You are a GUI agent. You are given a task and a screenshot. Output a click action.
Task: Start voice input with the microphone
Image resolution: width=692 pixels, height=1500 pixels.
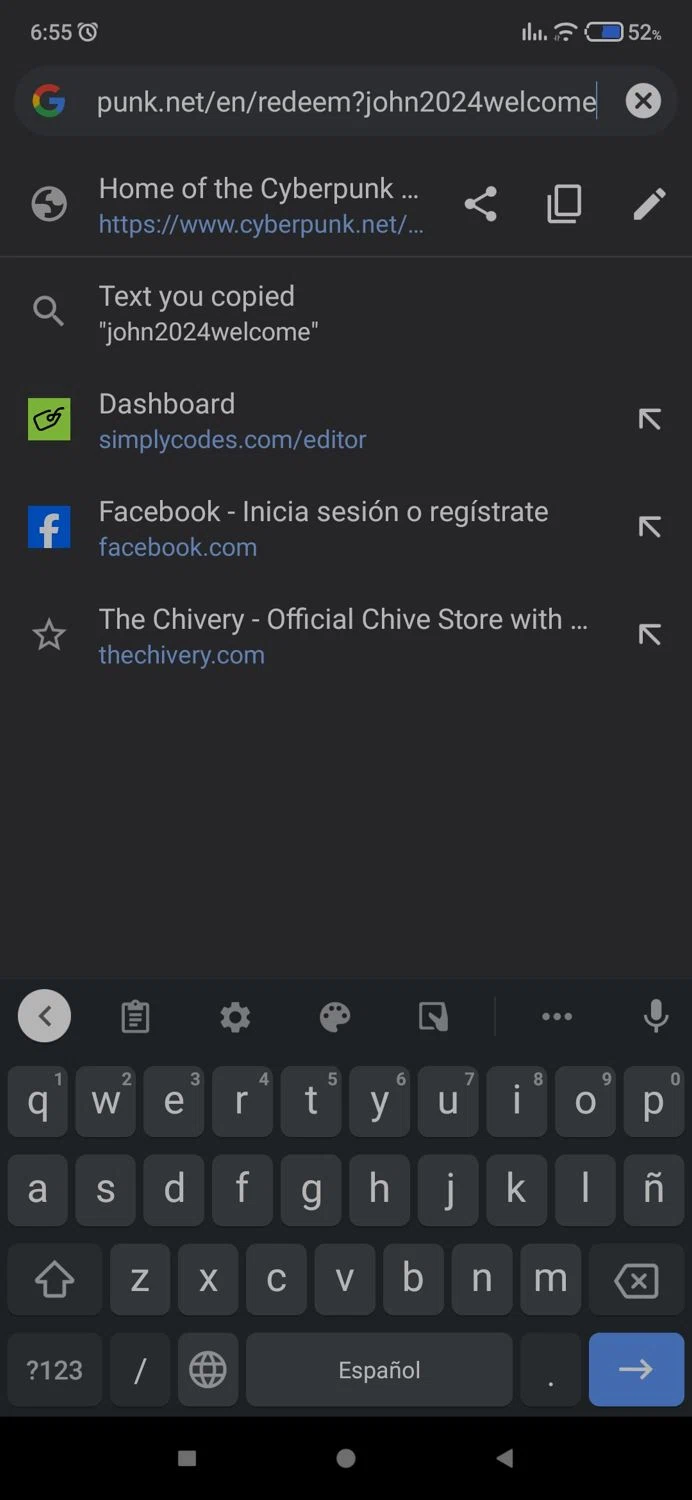point(655,1017)
